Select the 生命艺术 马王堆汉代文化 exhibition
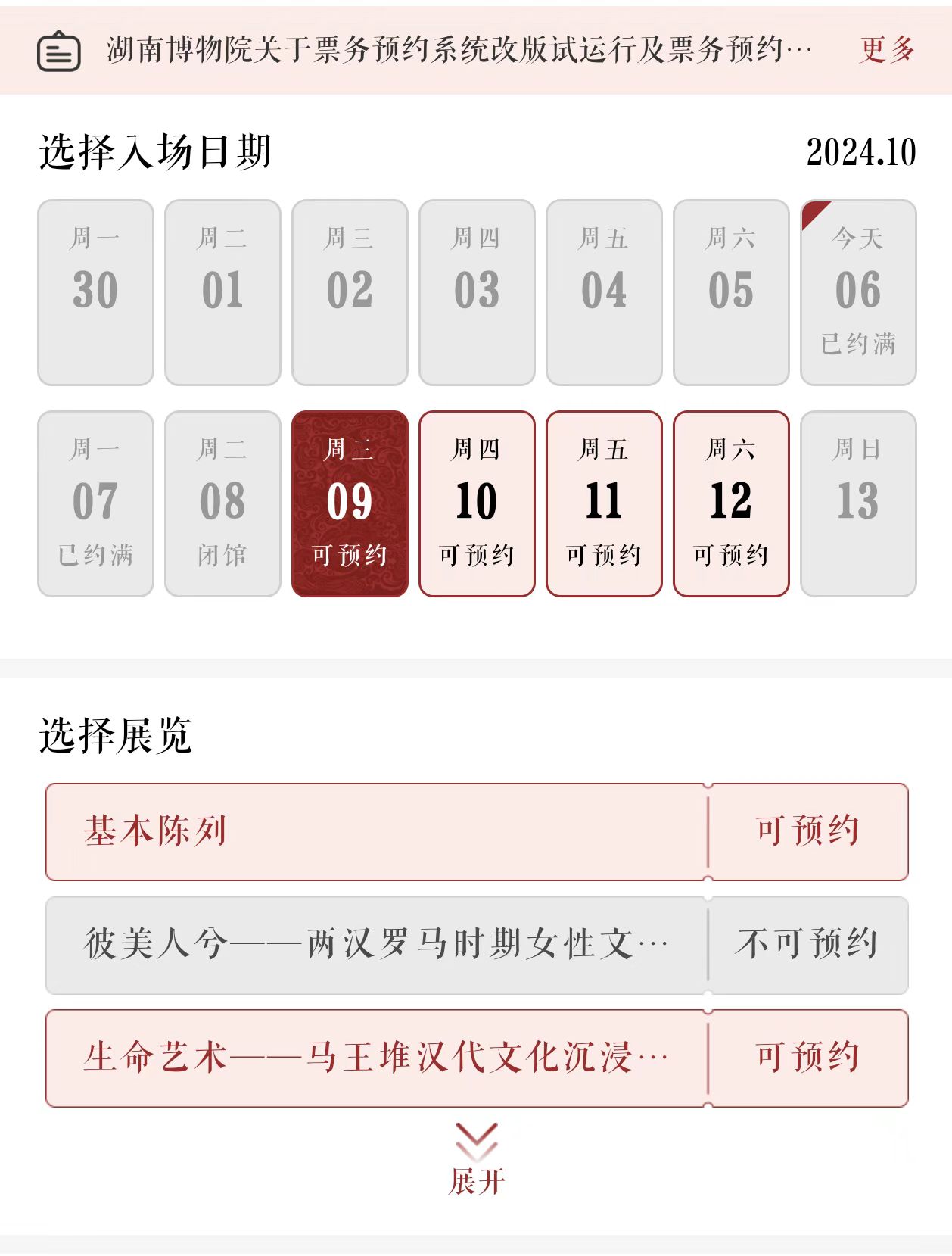Image resolution: width=952 pixels, height=1256 pixels. tap(477, 1058)
